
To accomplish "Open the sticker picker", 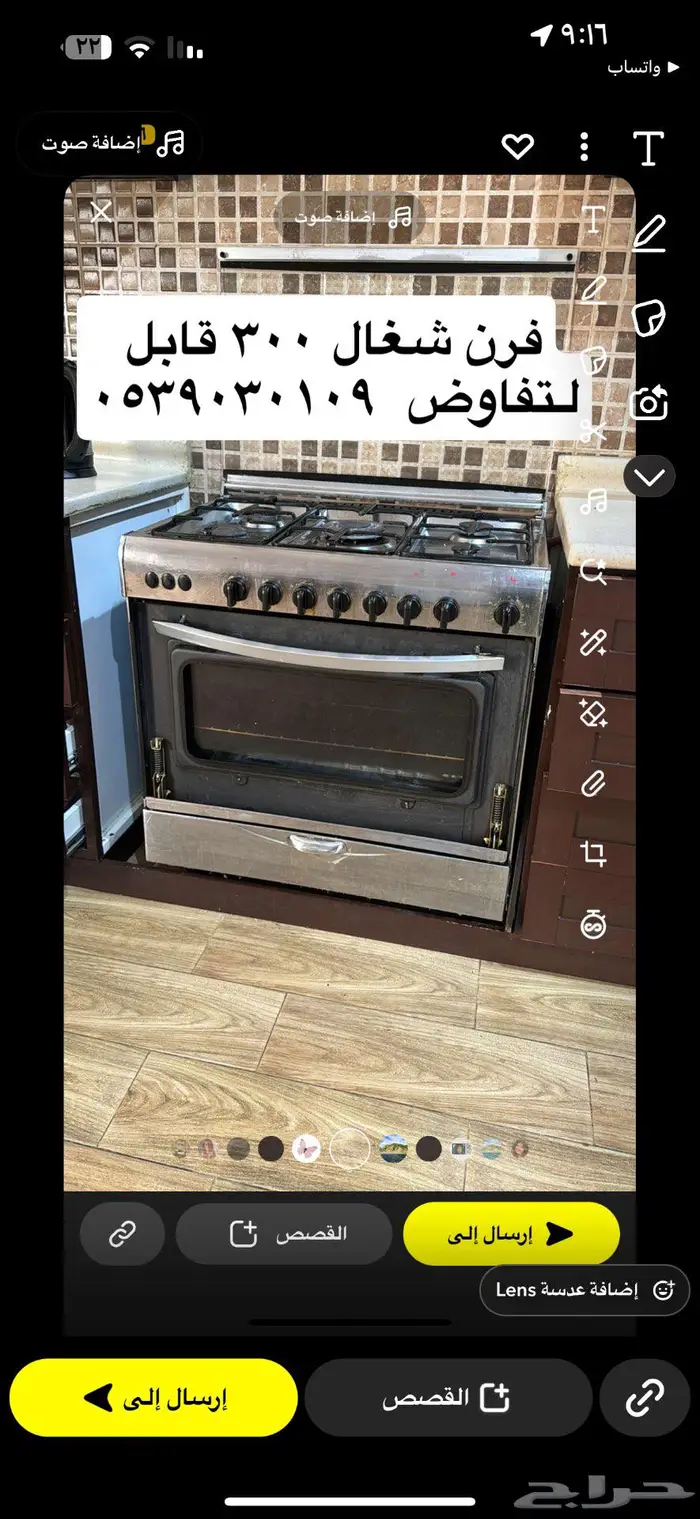I will [x=649, y=317].
